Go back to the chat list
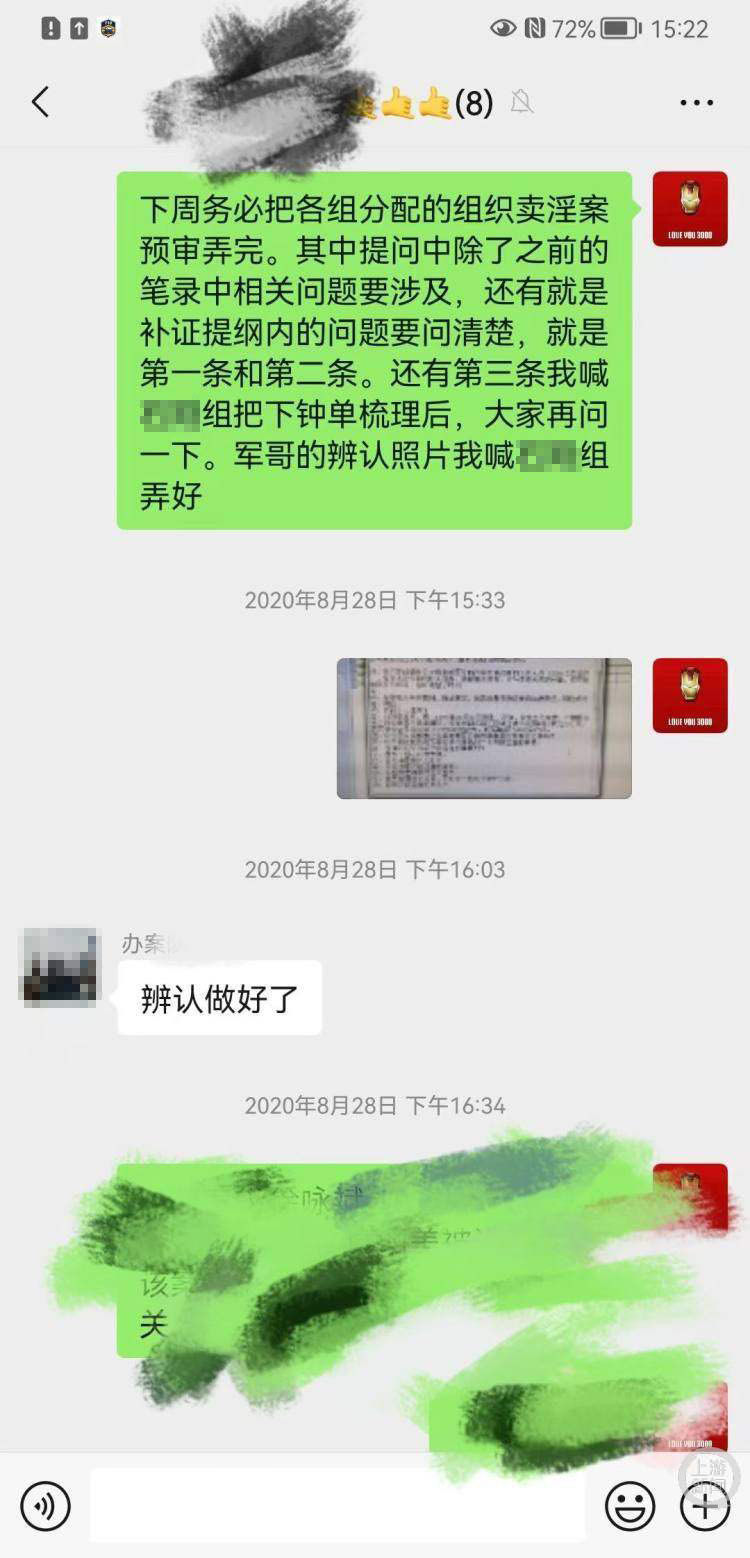The image size is (750, 1558). [40, 102]
